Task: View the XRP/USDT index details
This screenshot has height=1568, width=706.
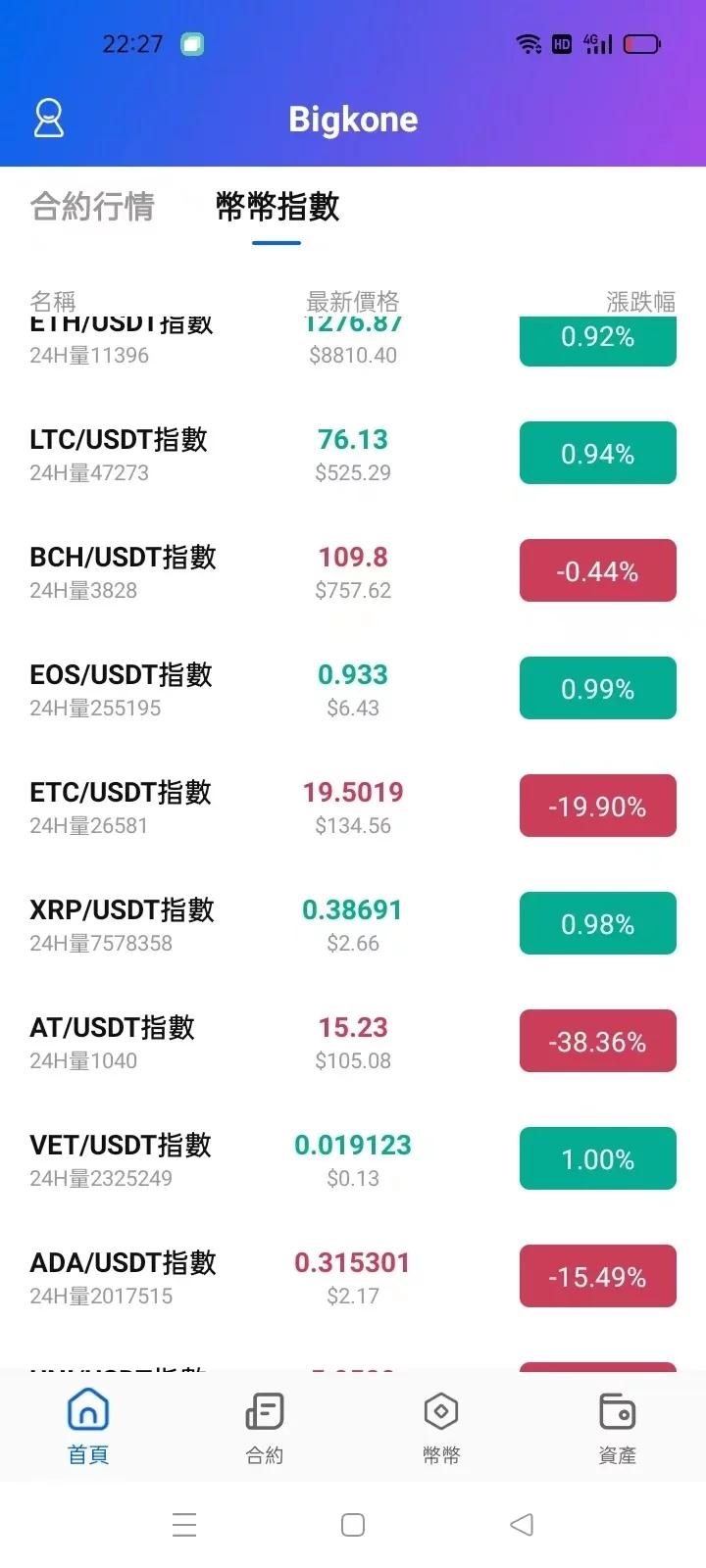Action: pos(353,924)
